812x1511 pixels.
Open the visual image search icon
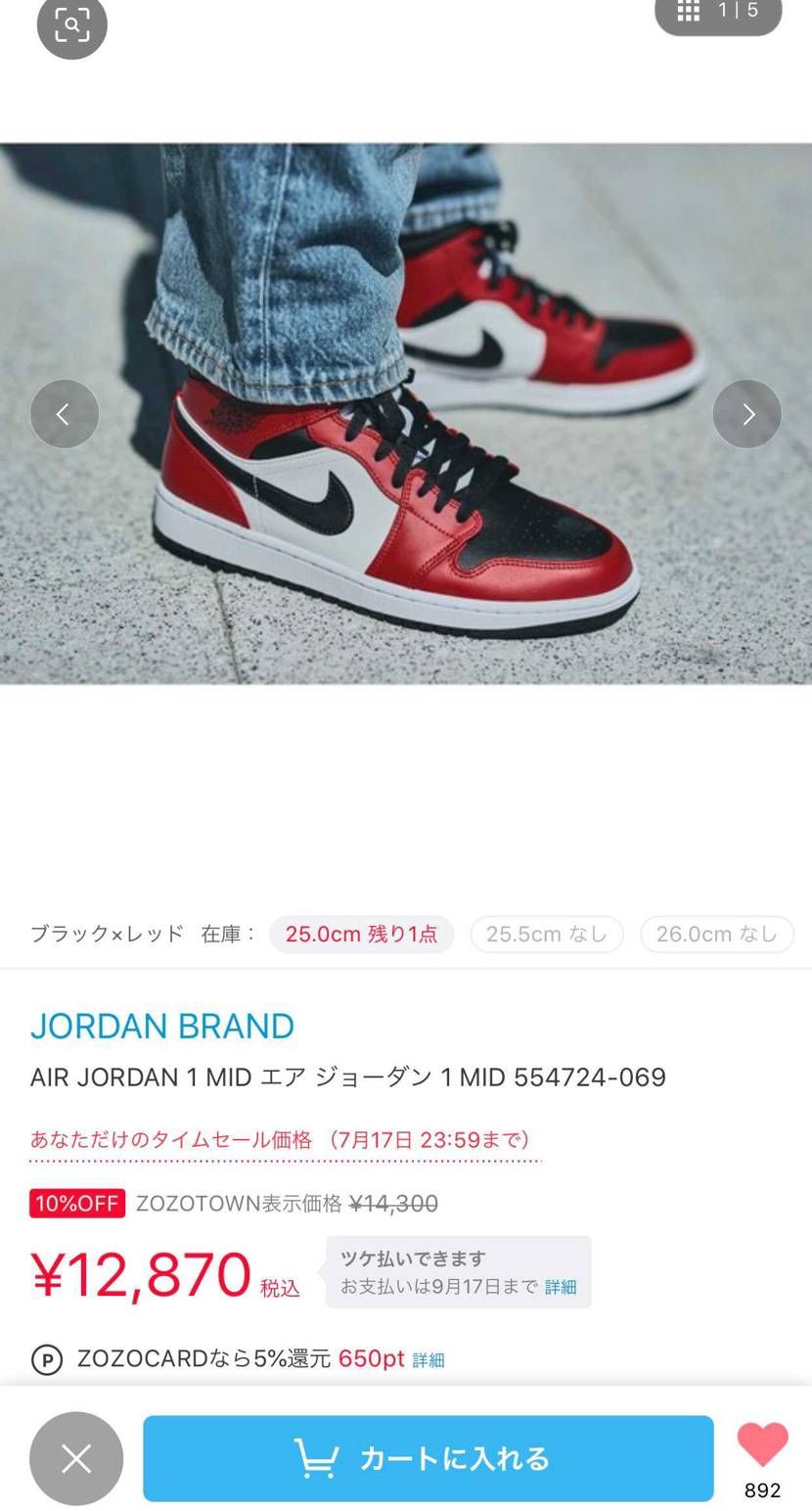click(x=71, y=24)
